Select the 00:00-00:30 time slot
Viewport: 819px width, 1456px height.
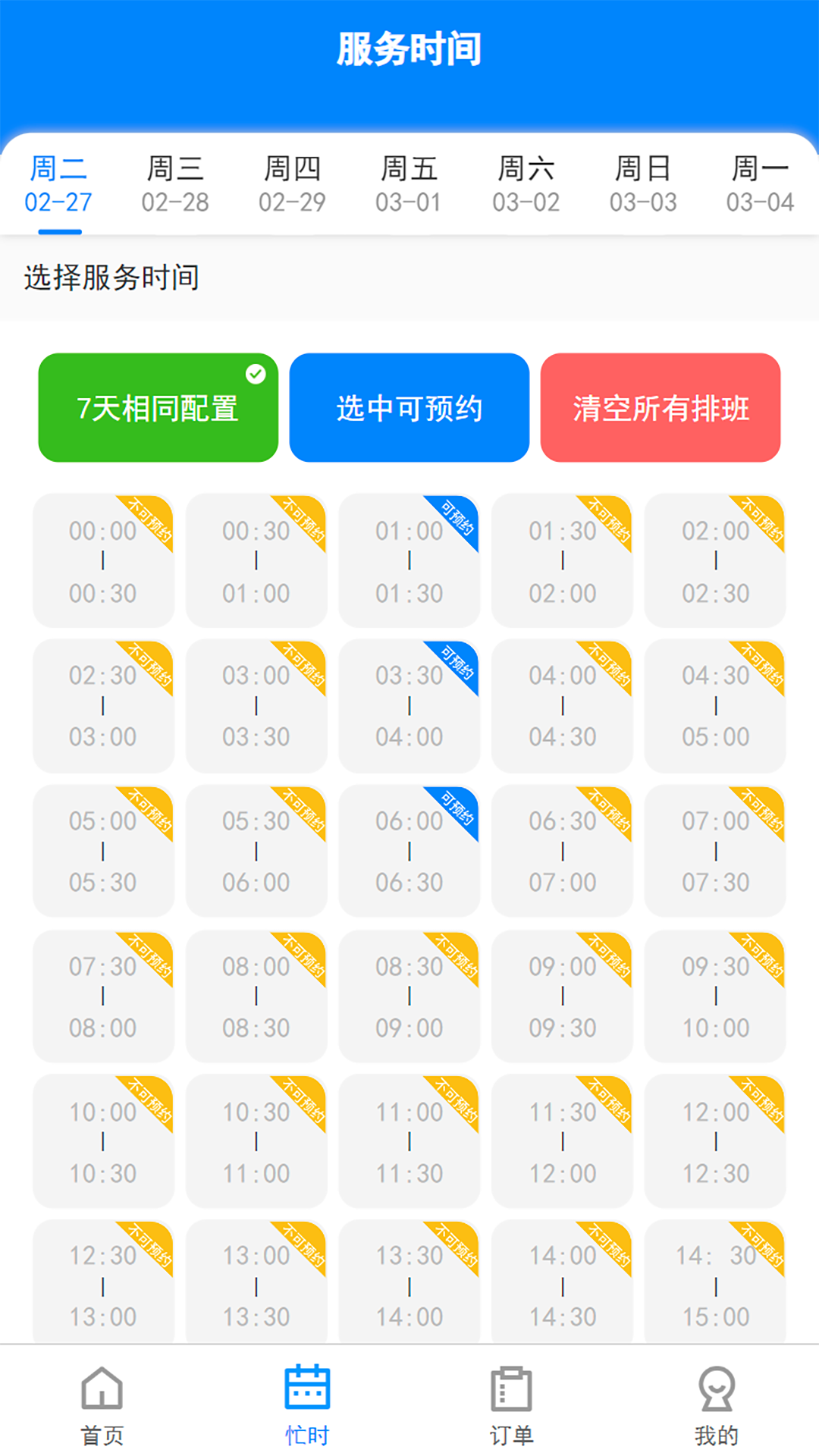pyautogui.click(x=103, y=561)
